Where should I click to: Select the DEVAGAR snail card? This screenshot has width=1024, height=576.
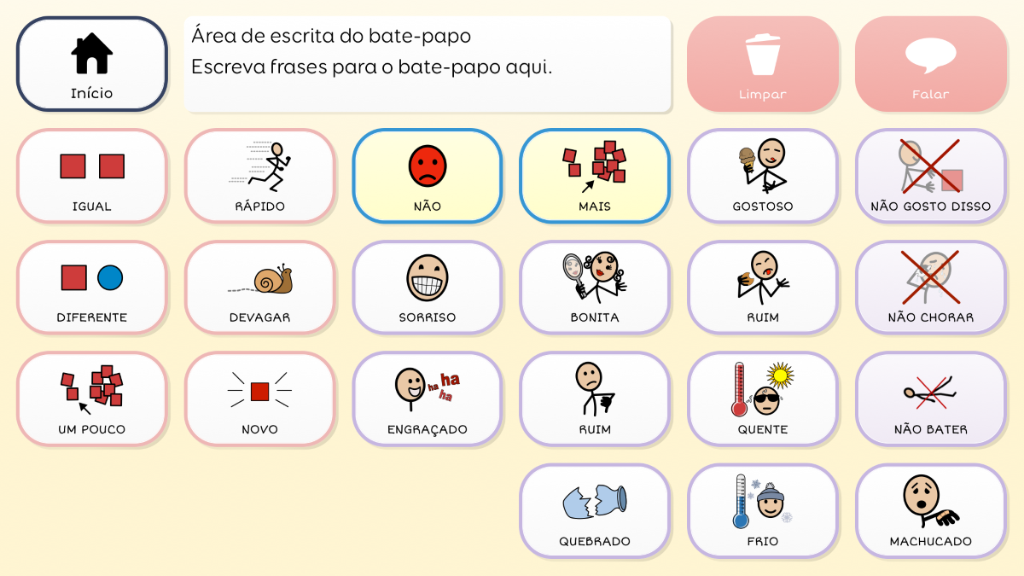pyautogui.click(x=259, y=288)
